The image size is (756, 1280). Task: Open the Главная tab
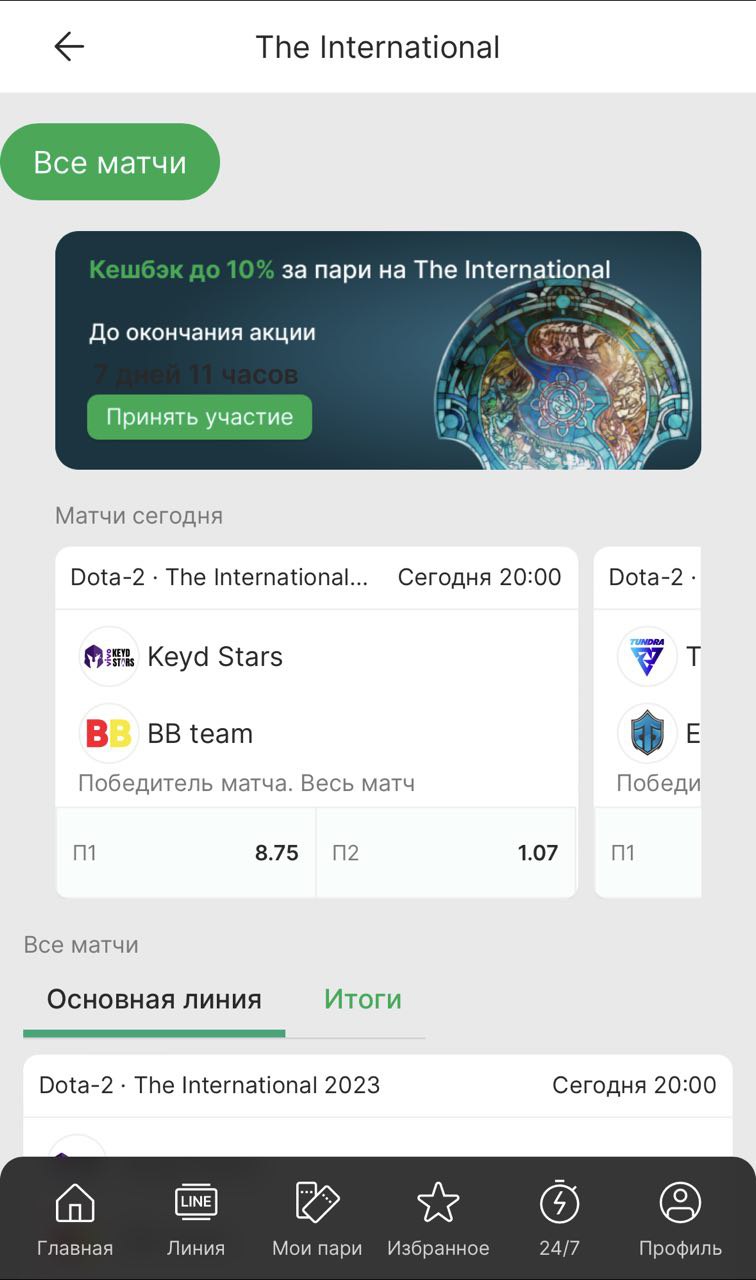[75, 1219]
